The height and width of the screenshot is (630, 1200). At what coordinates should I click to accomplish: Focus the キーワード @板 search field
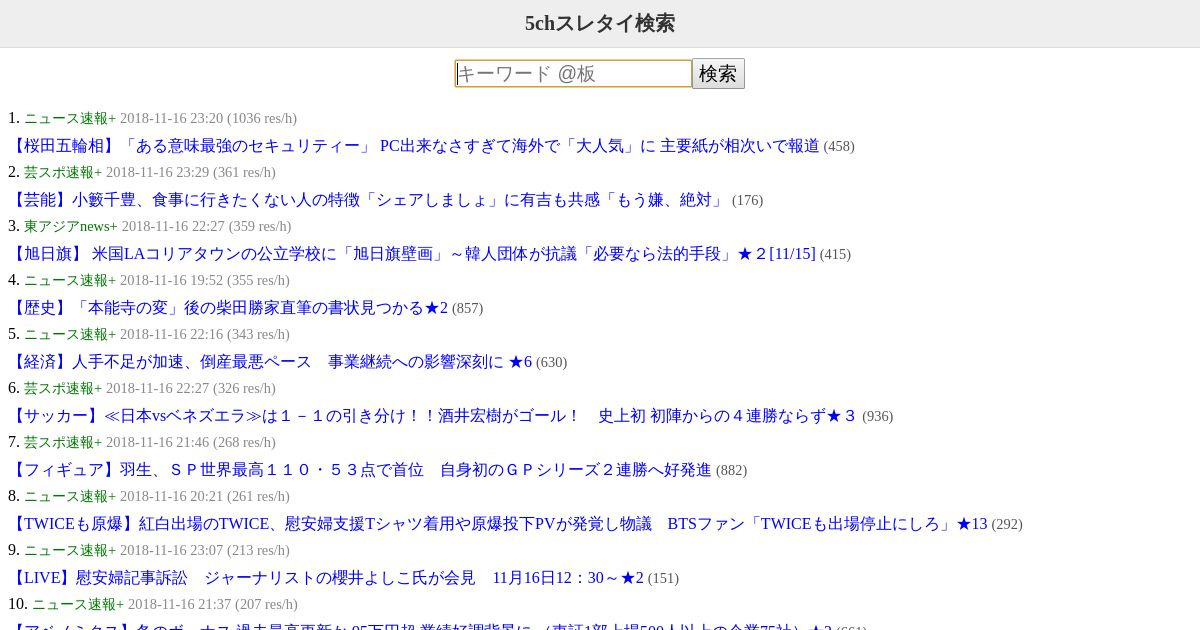point(573,74)
